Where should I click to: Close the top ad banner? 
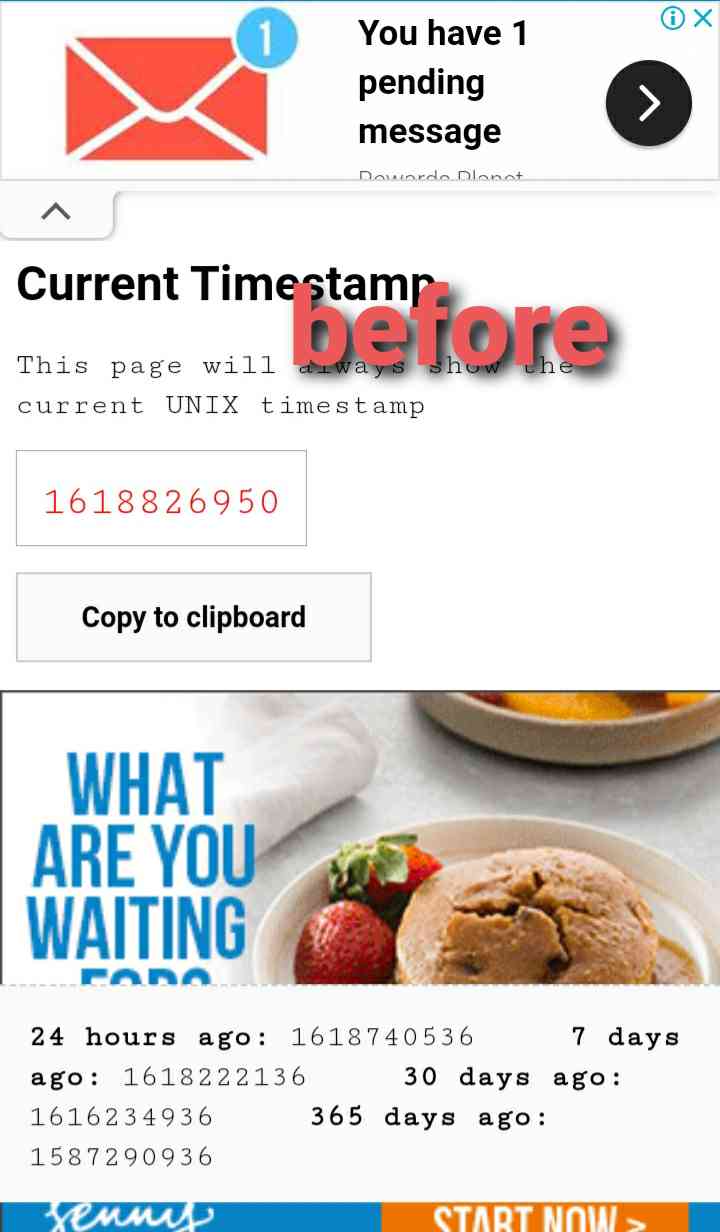click(704, 18)
